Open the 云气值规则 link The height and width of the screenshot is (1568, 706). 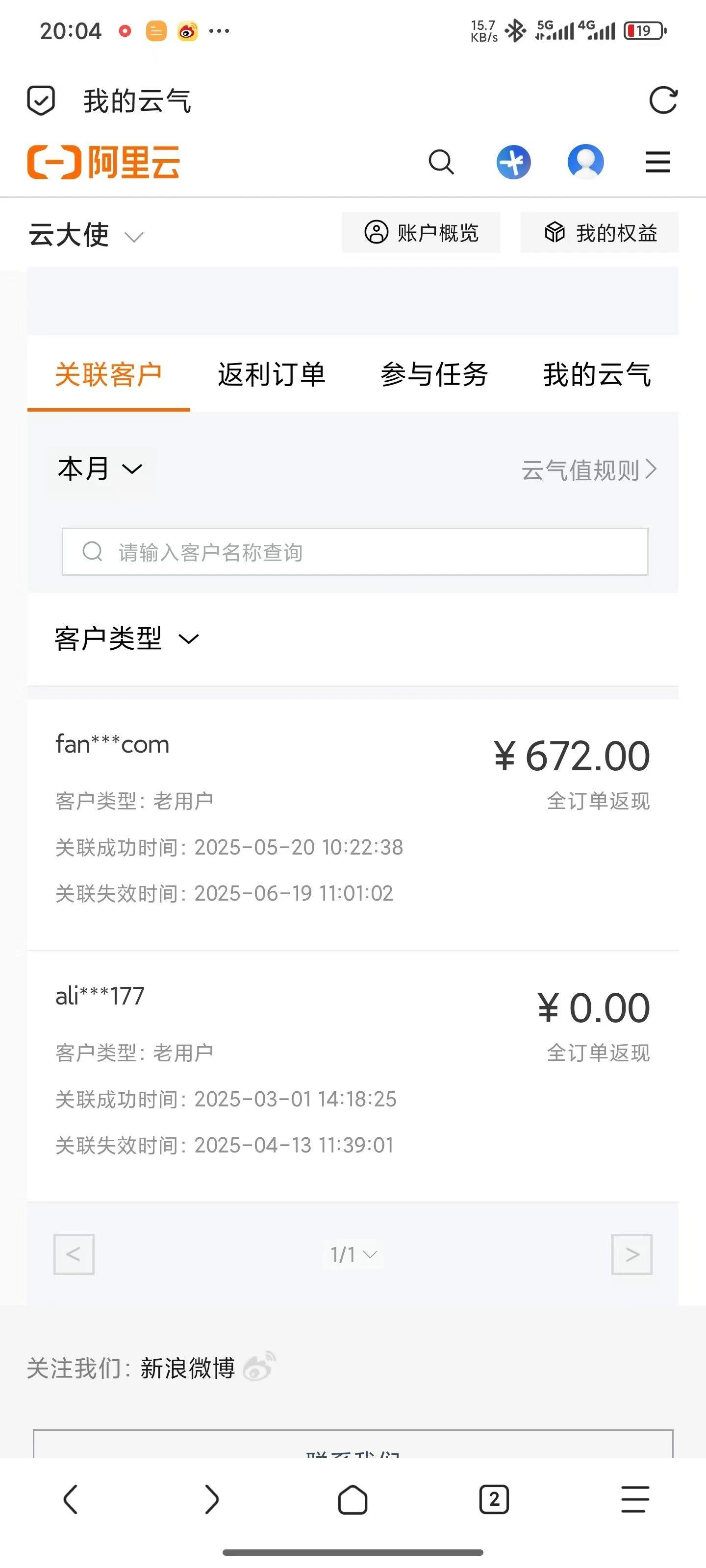[x=589, y=470]
